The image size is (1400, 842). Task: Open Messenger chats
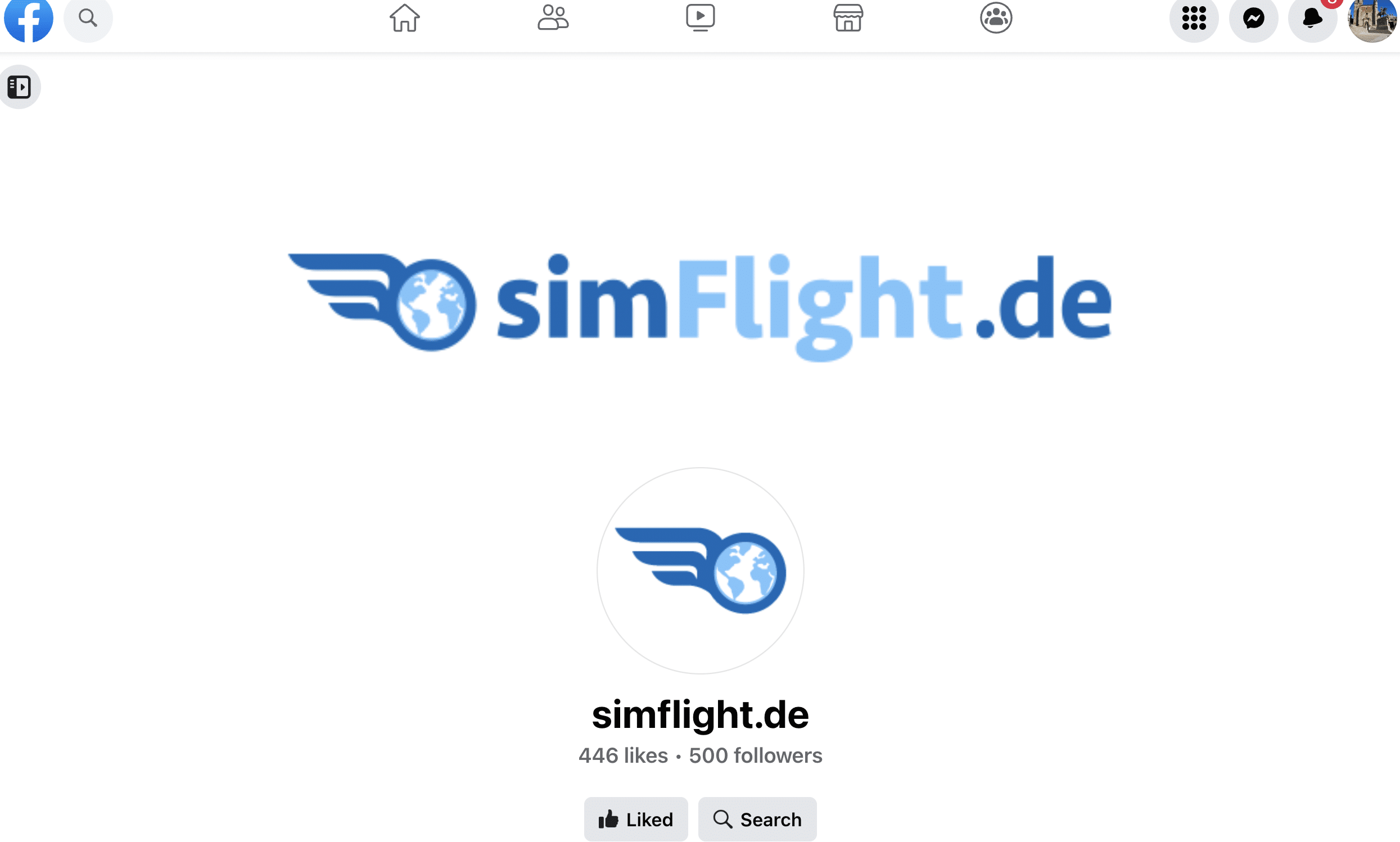(x=1253, y=19)
